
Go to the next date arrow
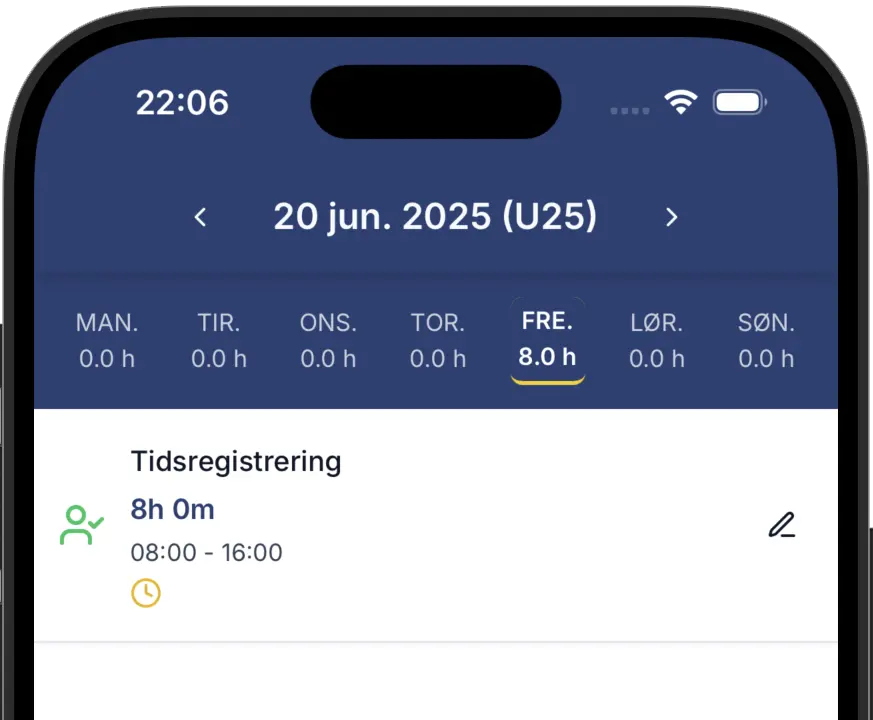[672, 217]
